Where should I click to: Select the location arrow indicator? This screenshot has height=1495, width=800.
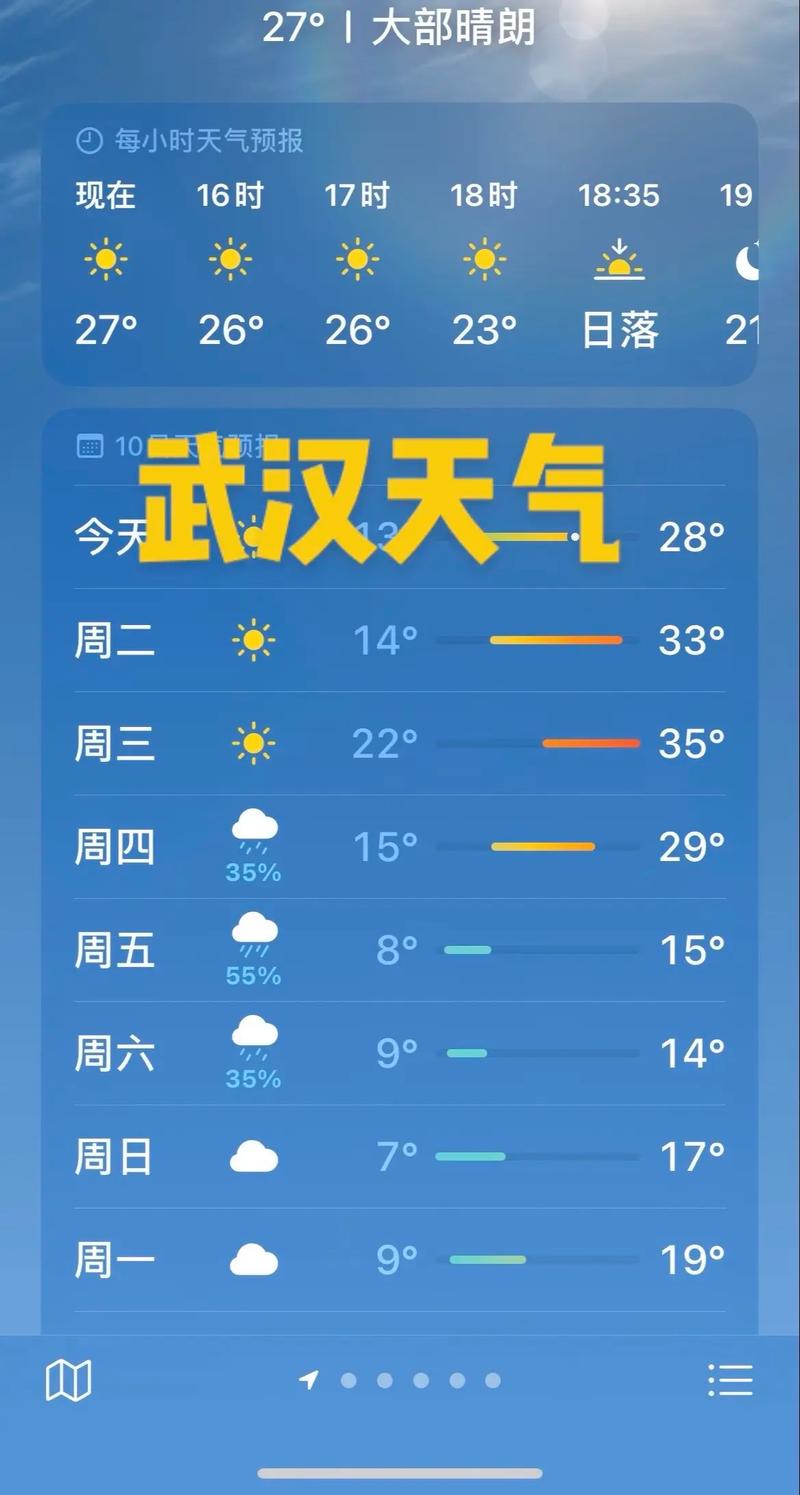pyautogui.click(x=309, y=1378)
